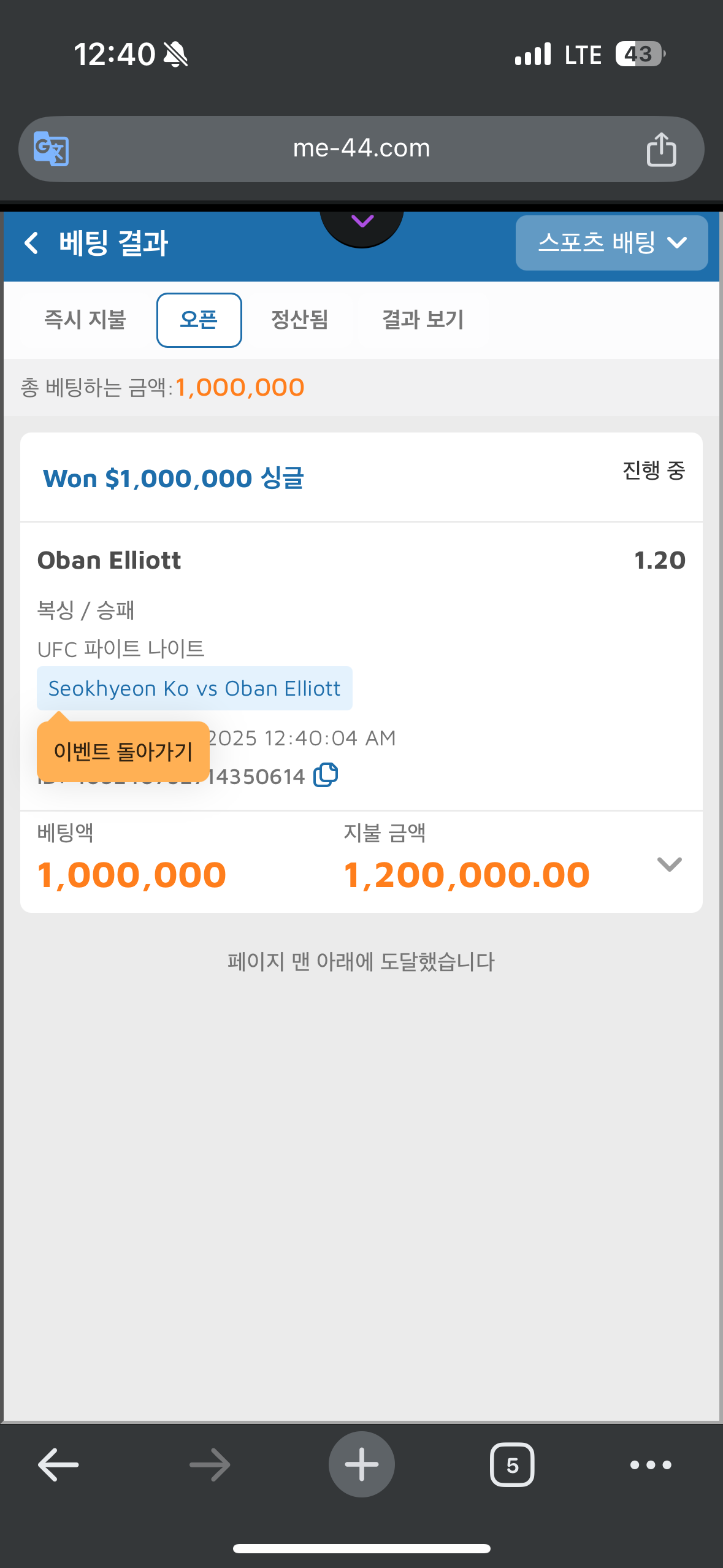Tap the page translate icon in address bar
Image resolution: width=723 pixels, height=1568 pixels.
(x=51, y=148)
